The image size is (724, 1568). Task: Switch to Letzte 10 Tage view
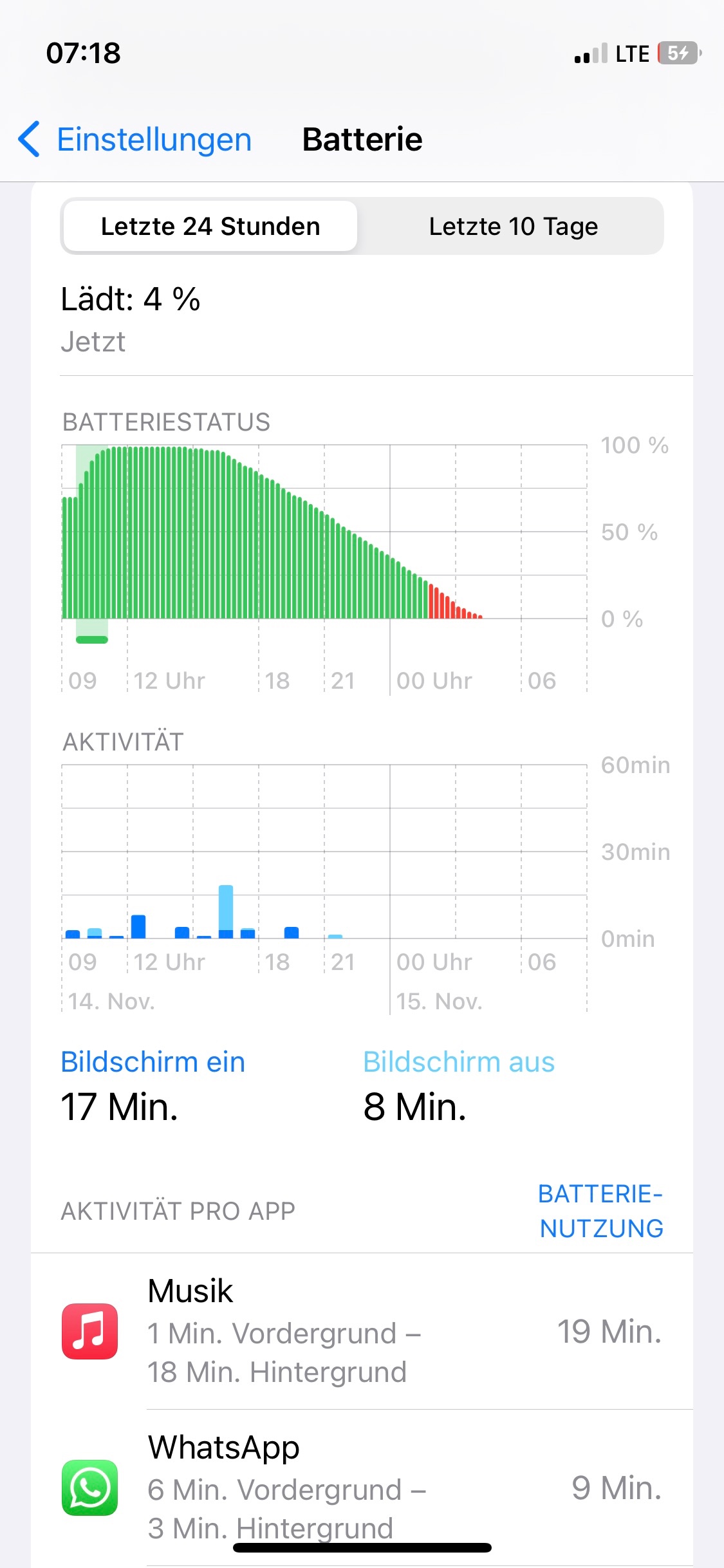click(513, 227)
